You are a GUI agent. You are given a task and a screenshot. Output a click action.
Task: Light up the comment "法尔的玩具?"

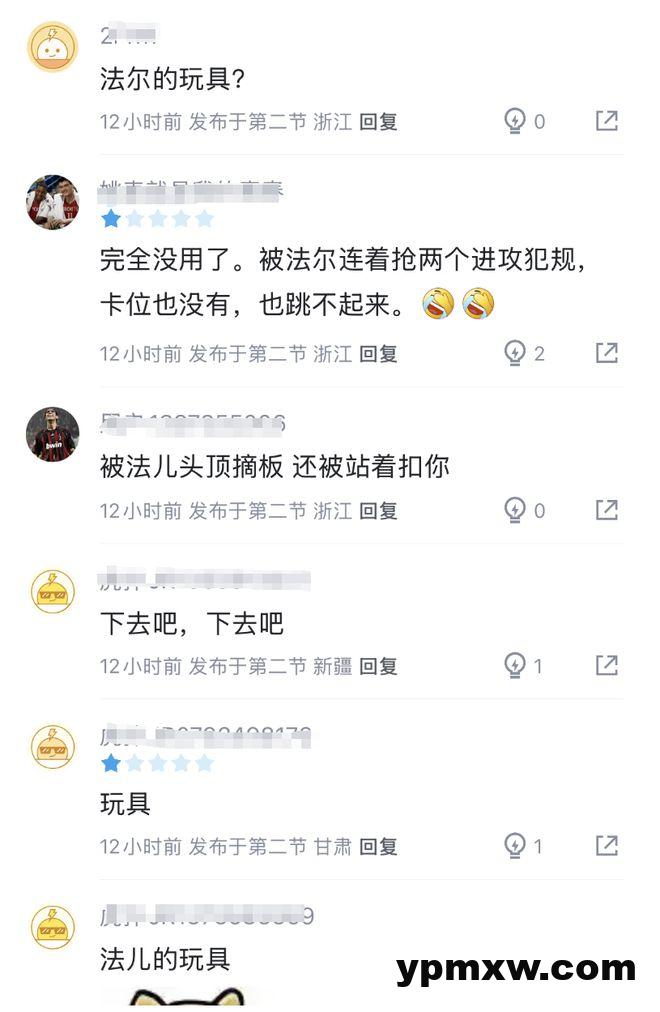tap(515, 122)
